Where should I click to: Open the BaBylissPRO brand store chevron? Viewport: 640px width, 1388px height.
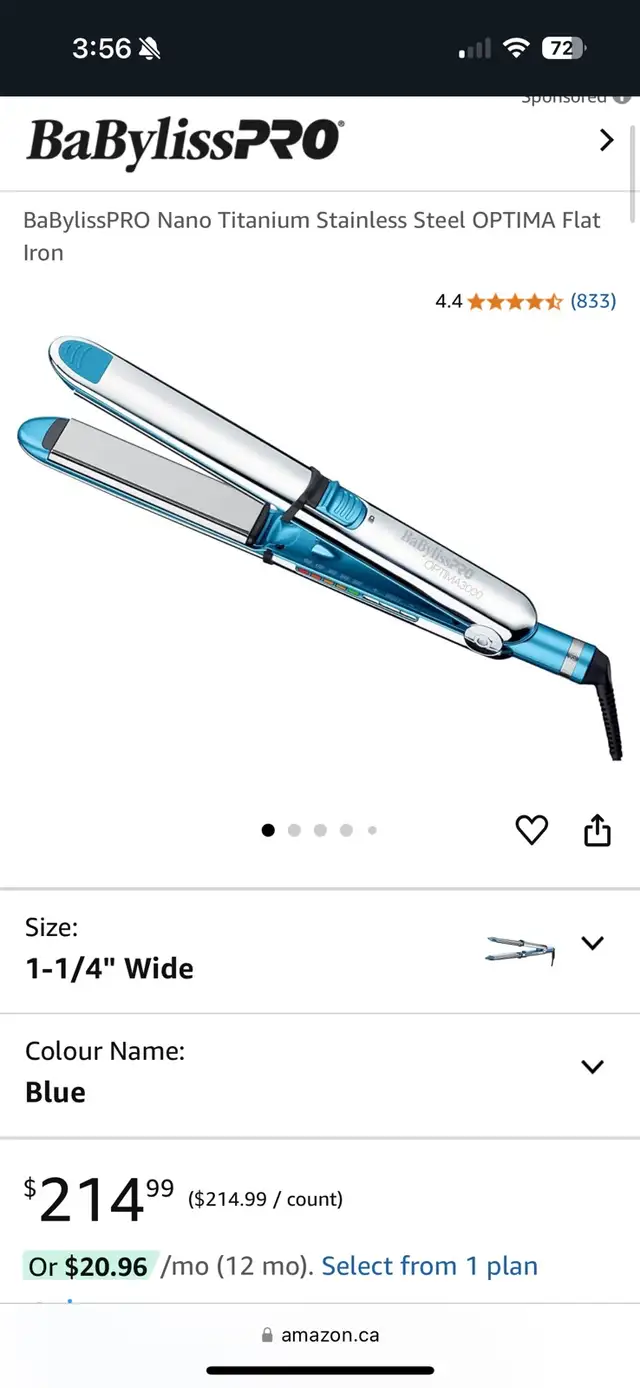click(606, 140)
